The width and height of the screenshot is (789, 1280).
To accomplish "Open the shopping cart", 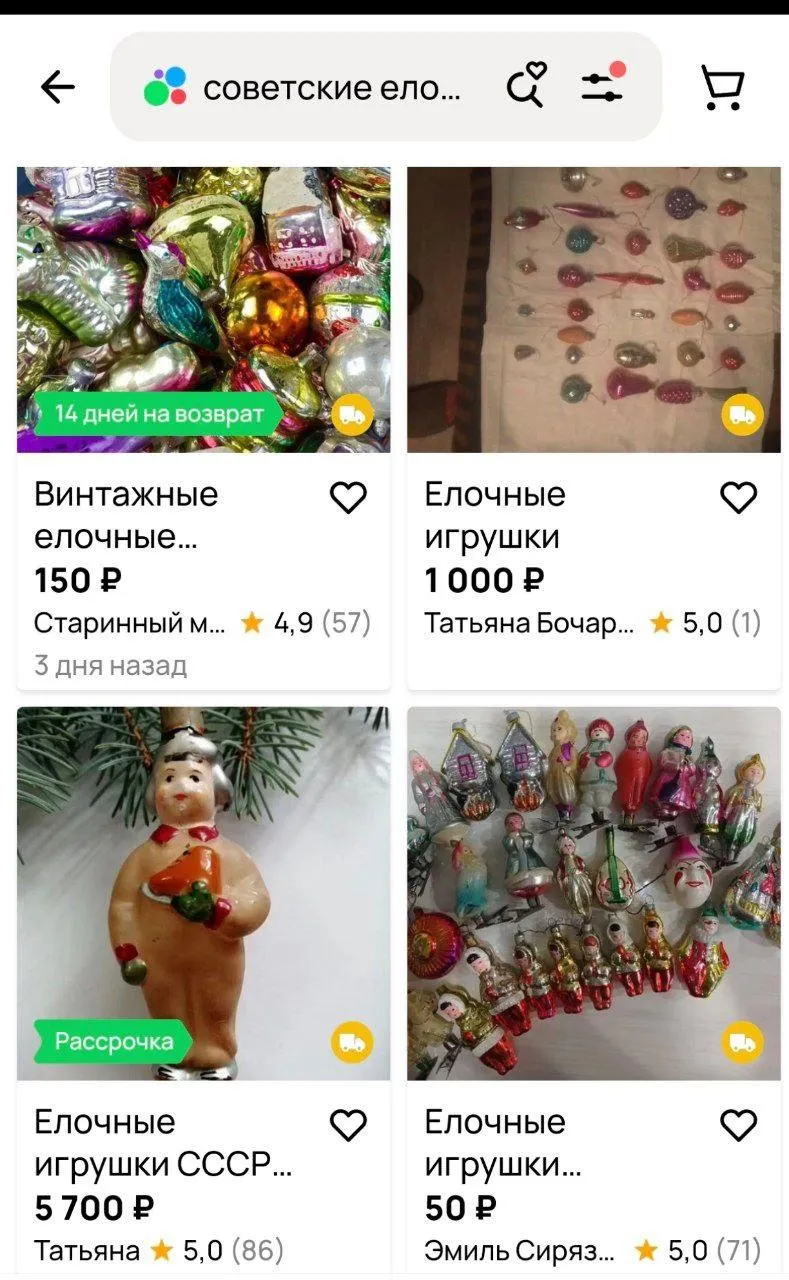I will tap(722, 88).
